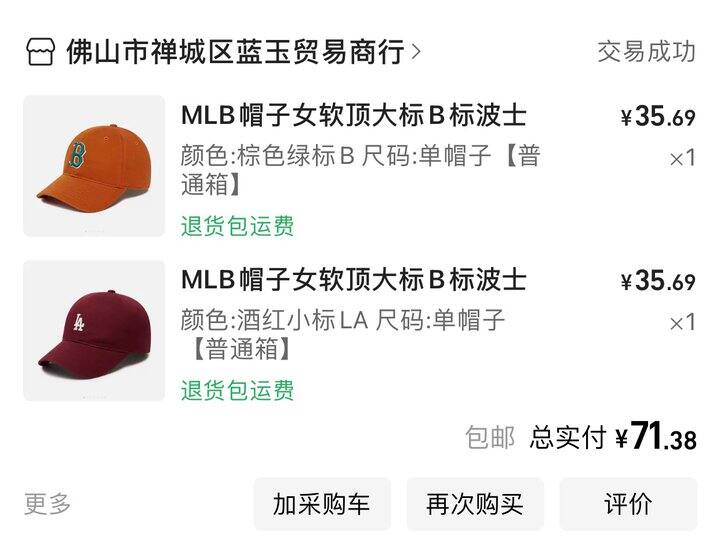Open the wine red 酒红小标LA cap item
The width and height of the screenshot is (720, 553).
click(94, 331)
